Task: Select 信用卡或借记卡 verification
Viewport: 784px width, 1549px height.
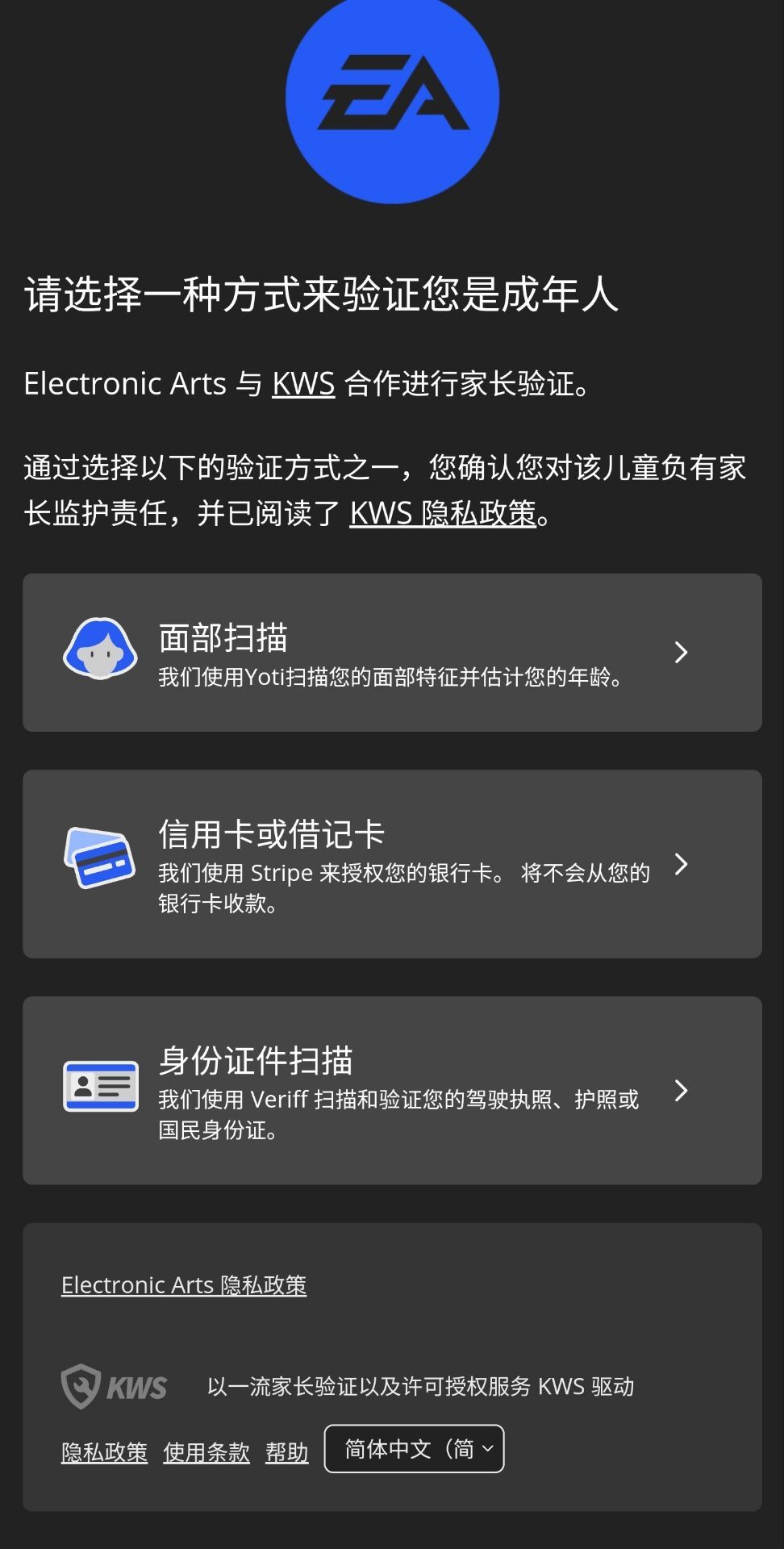Action: [392, 864]
